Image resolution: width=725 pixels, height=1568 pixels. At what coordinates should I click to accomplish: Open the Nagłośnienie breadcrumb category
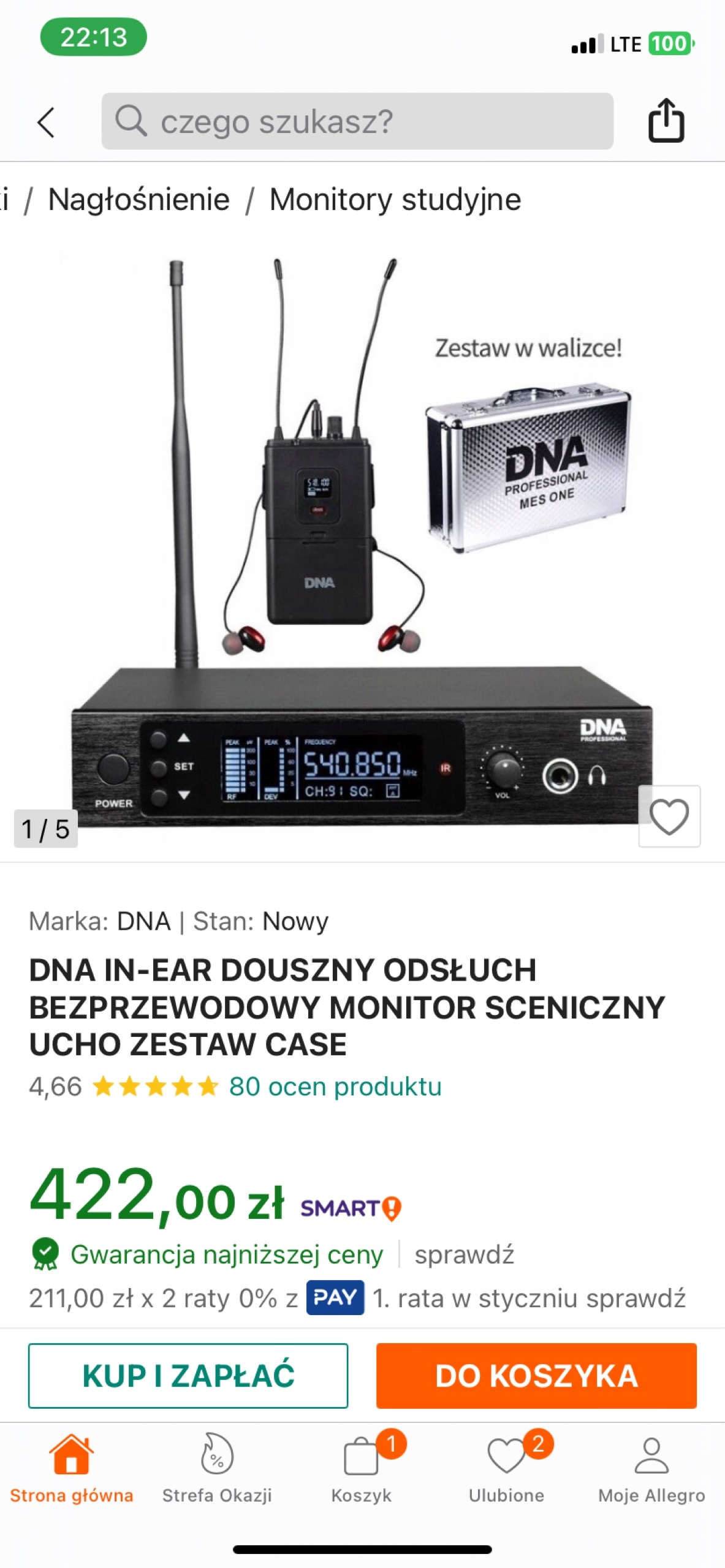click(x=139, y=200)
